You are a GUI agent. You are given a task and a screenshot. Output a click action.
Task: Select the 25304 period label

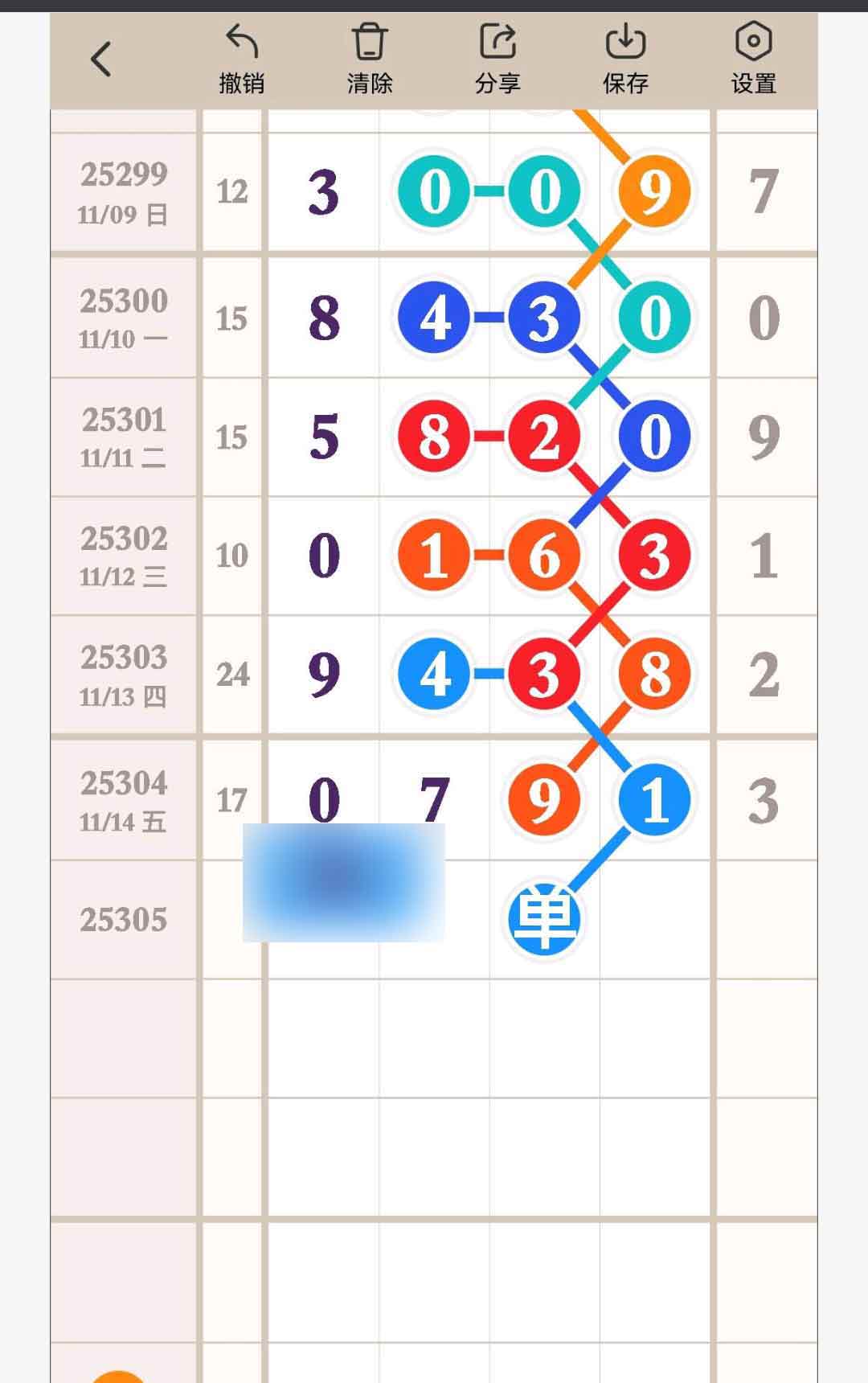tap(122, 781)
